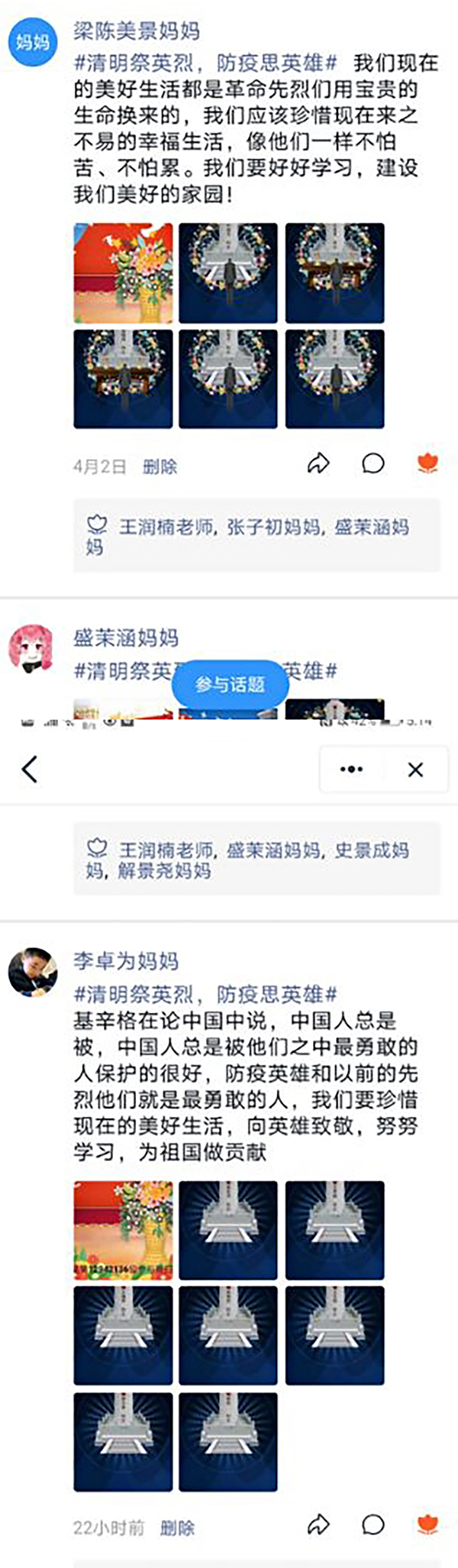Close the page with the X button
The width and height of the screenshot is (458, 1568).
[415, 769]
